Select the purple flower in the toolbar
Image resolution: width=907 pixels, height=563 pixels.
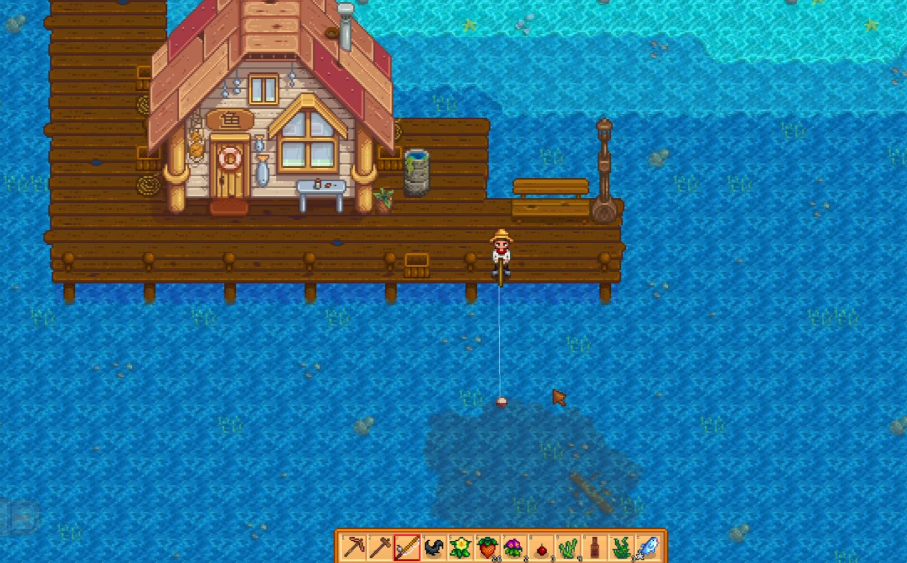pyautogui.click(x=514, y=547)
